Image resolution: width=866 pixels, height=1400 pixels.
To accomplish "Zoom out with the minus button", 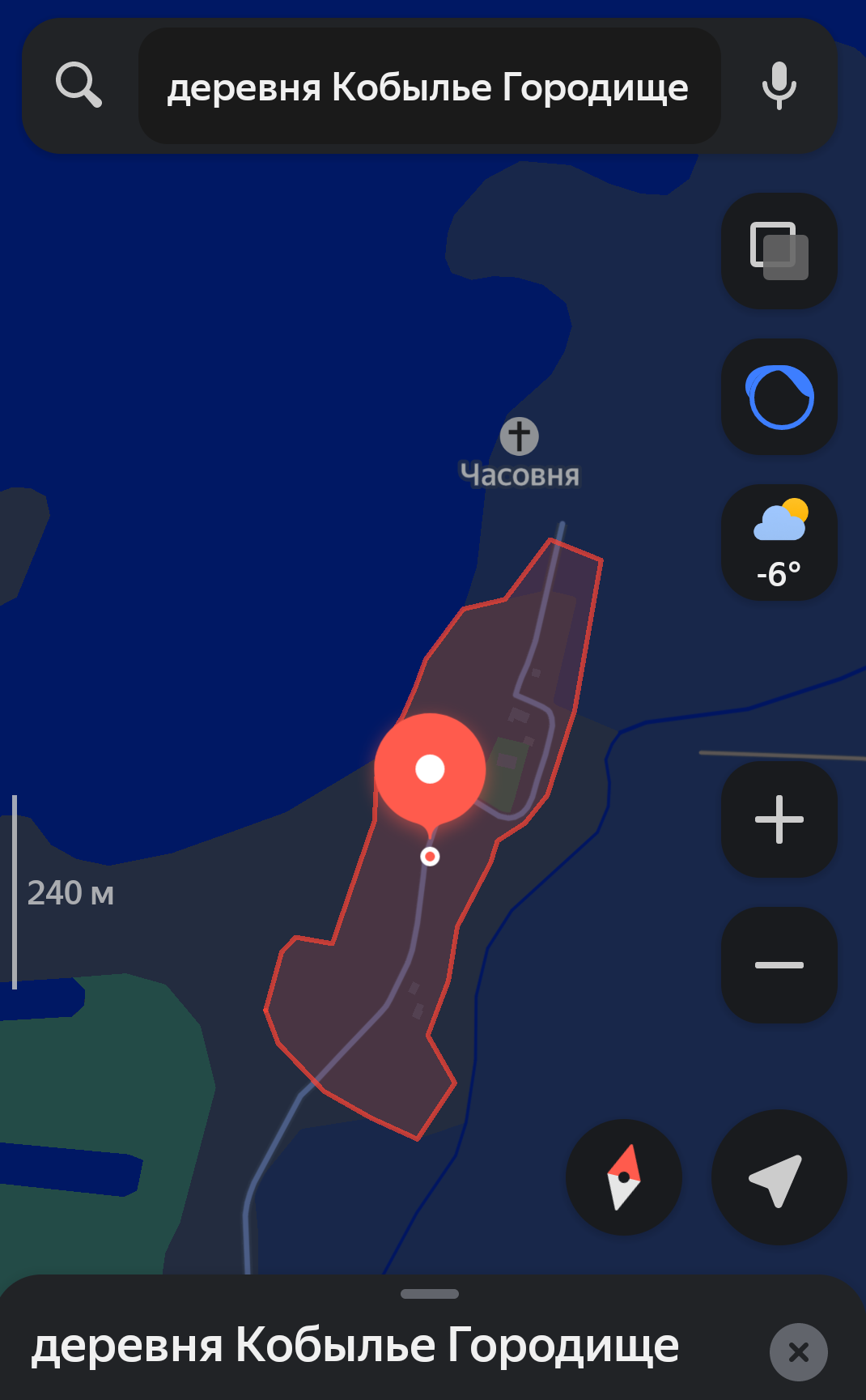I will (x=779, y=965).
